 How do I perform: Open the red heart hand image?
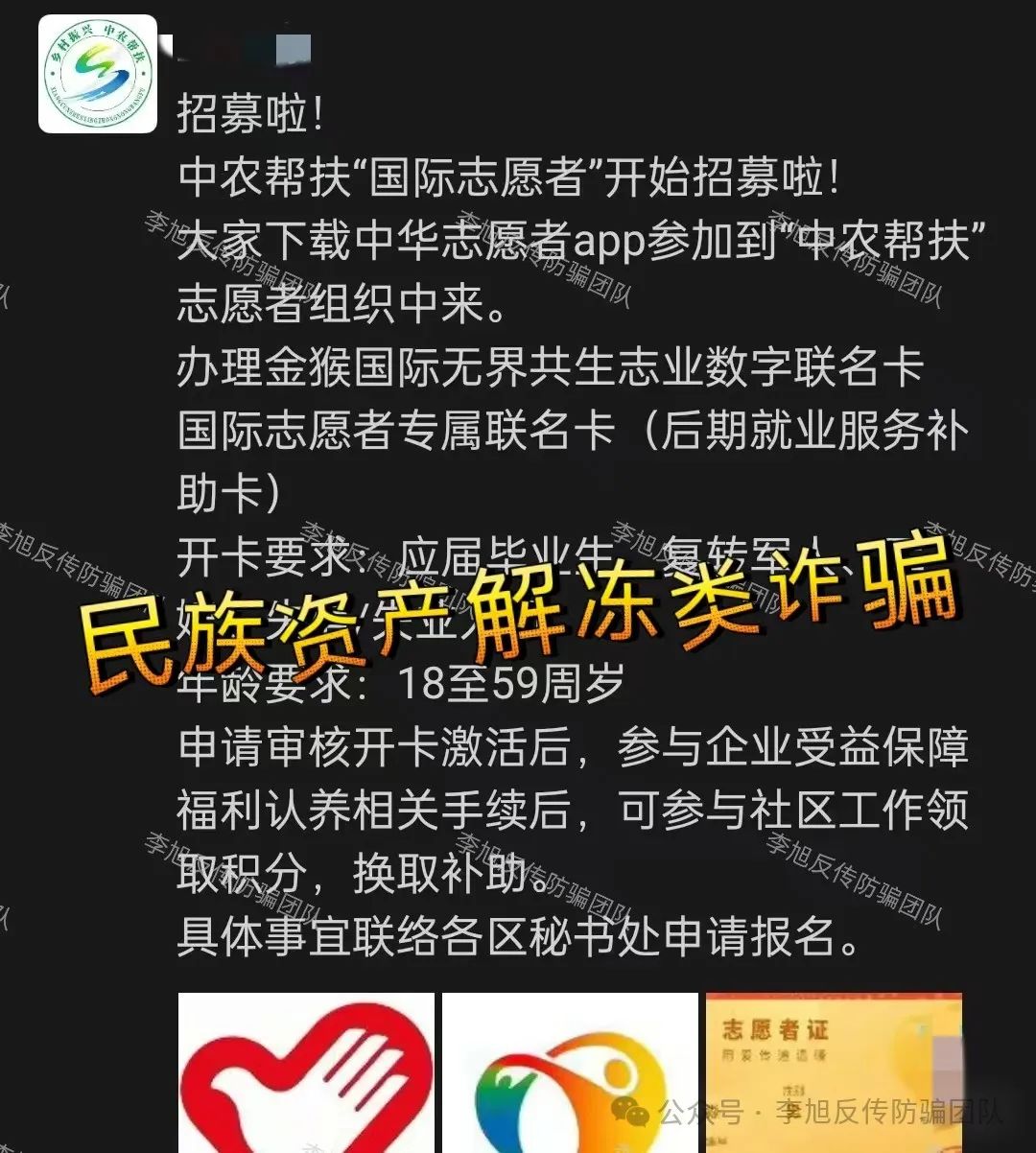click(x=306, y=1072)
